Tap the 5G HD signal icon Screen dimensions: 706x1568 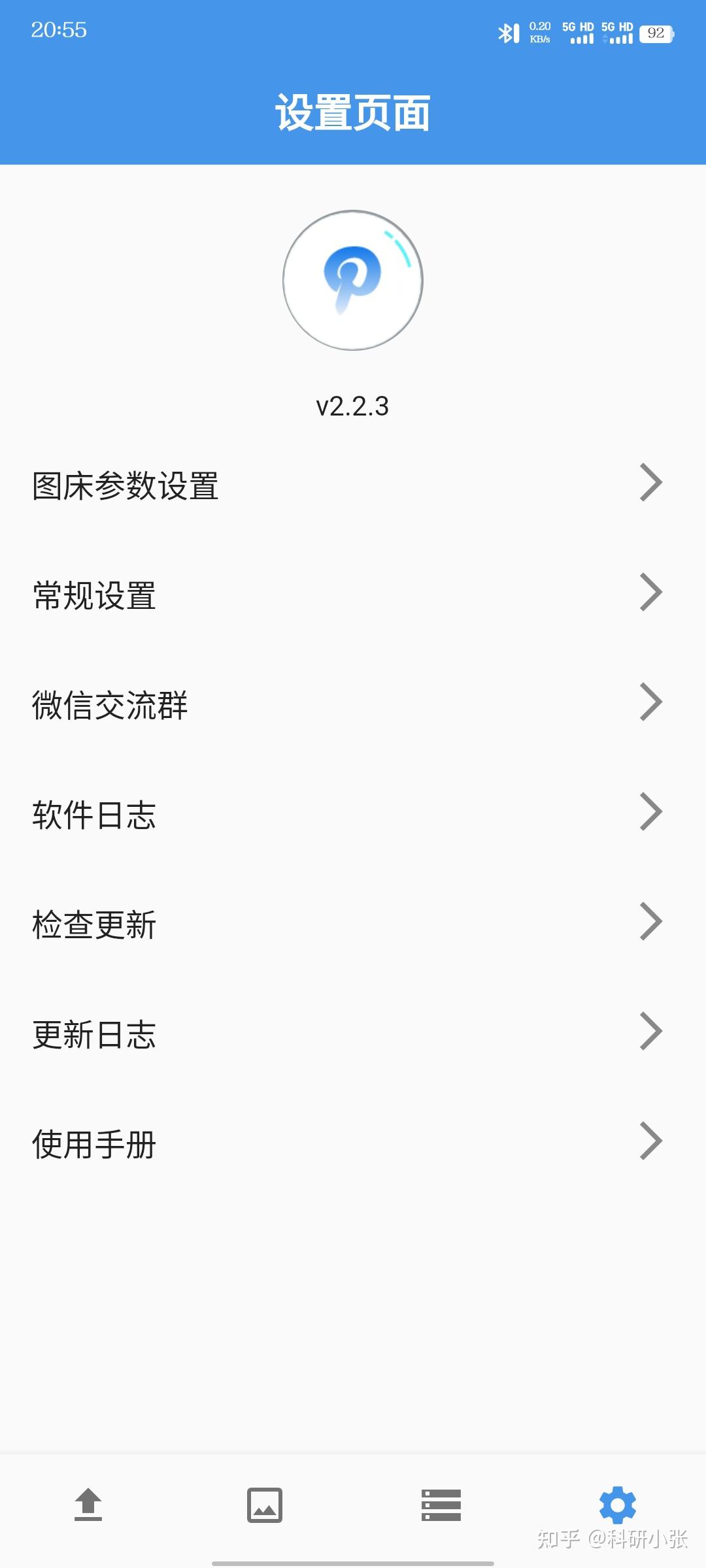point(578,33)
